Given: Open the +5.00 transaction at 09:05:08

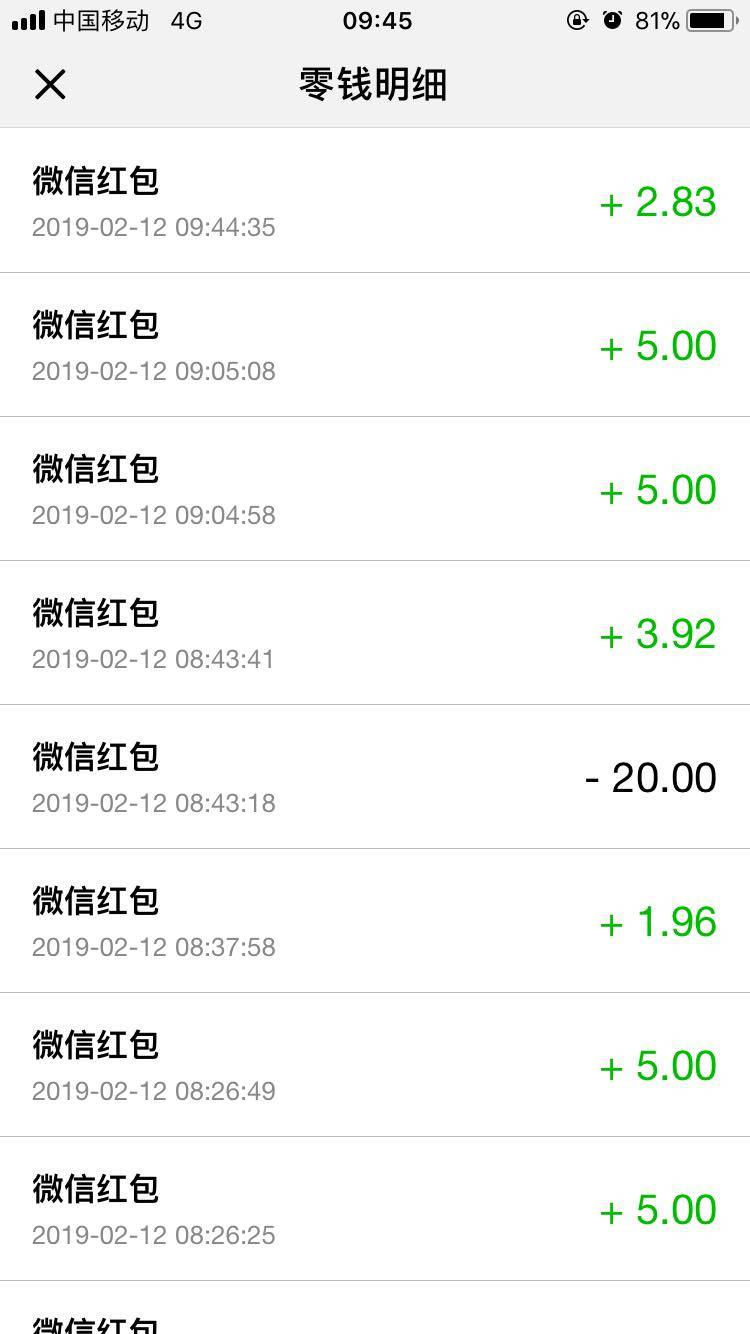Looking at the screenshot, I should pyautogui.click(x=375, y=345).
